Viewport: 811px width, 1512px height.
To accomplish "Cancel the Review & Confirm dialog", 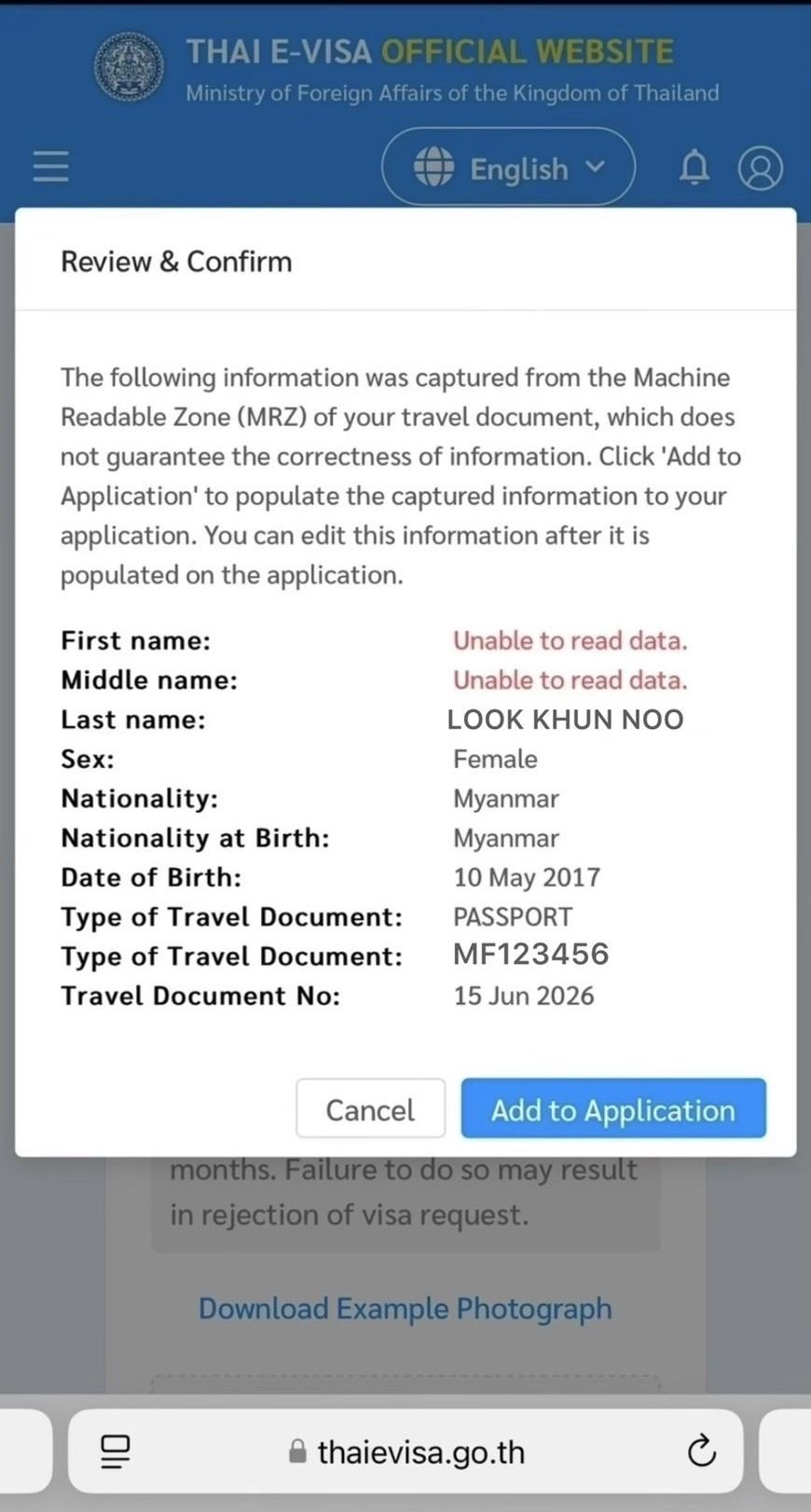I will click(370, 1108).
